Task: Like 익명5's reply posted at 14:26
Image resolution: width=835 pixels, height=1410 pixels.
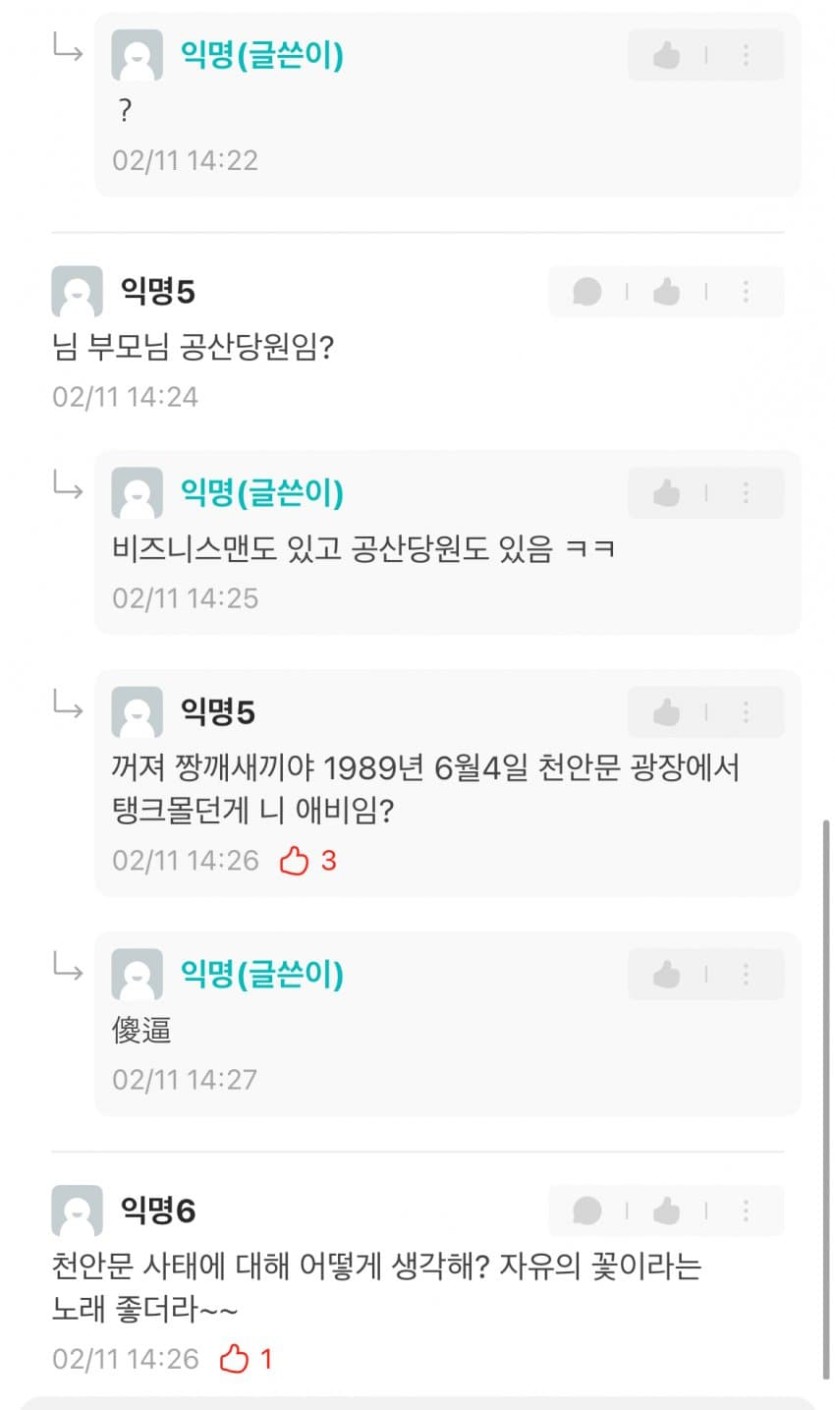Action: 666,712
